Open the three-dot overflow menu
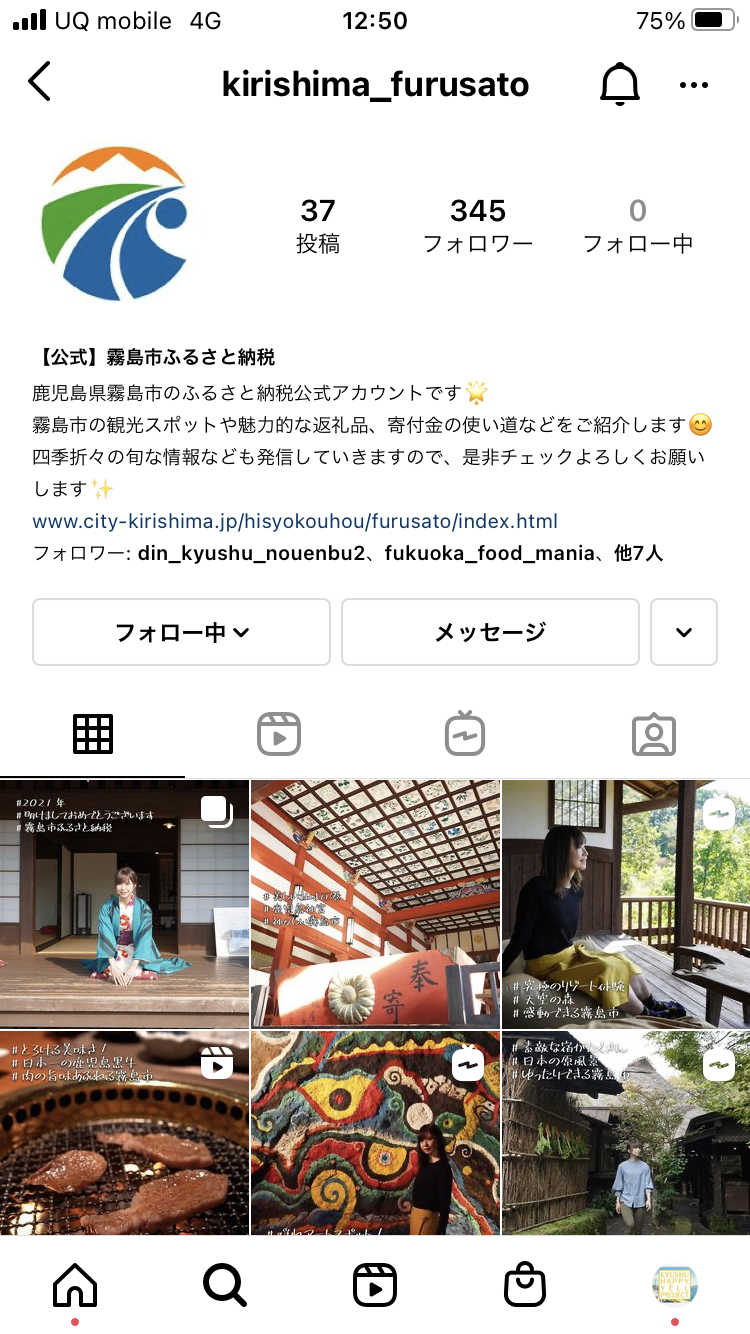The height and width of the screenshot is (1334, 750). [x=694, y=85]
